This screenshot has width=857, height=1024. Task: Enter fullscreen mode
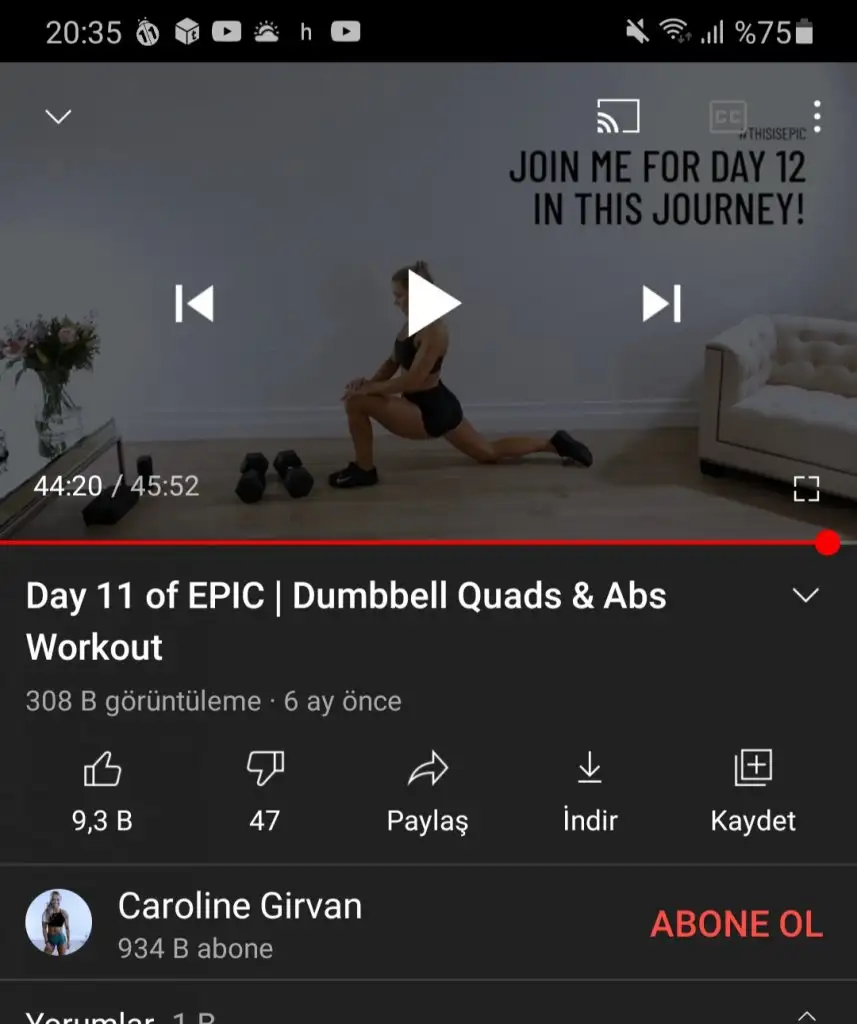click(x=806, y=488)
